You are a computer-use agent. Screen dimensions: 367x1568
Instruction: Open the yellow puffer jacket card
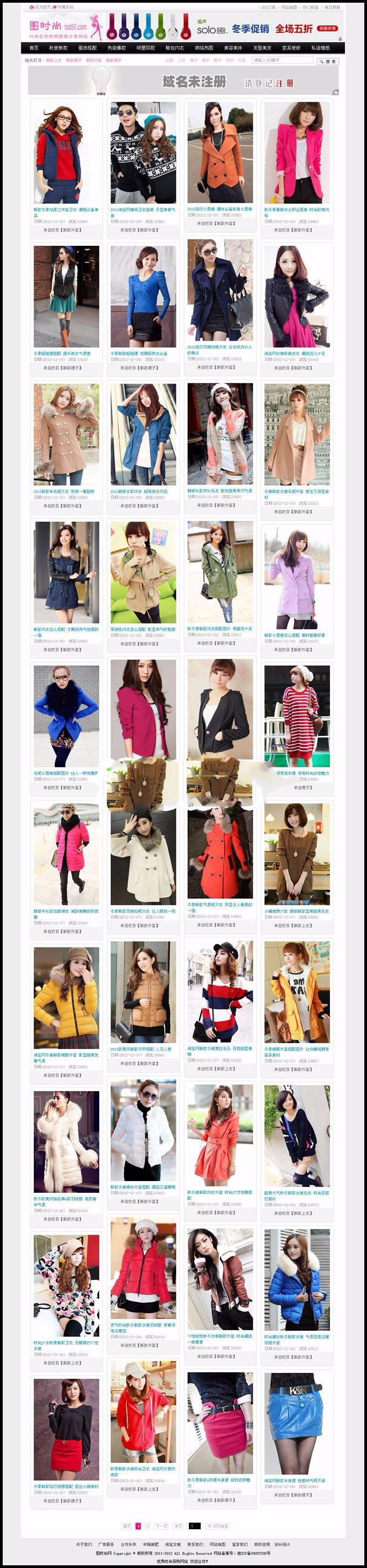[66, 997]
